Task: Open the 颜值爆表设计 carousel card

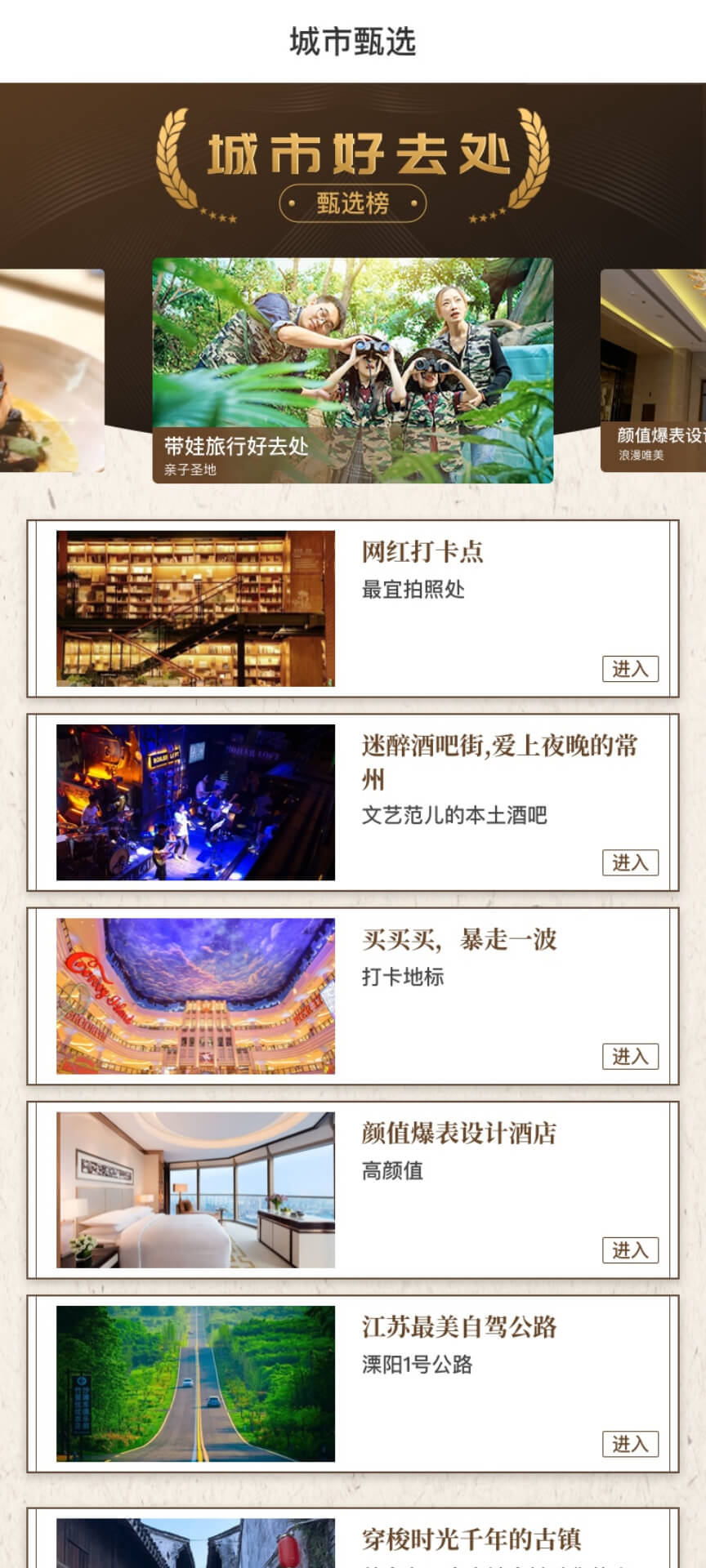Action: point(654,371)
